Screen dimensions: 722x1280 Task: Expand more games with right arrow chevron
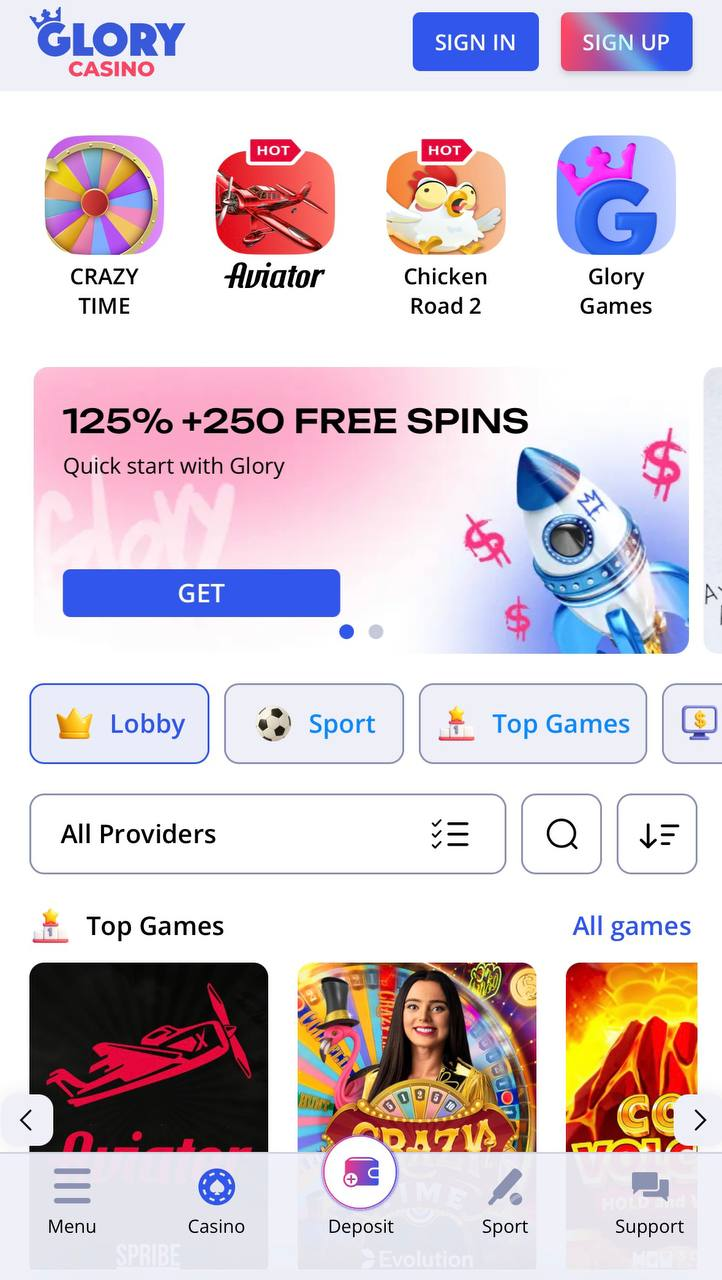tap(699, 1120)
